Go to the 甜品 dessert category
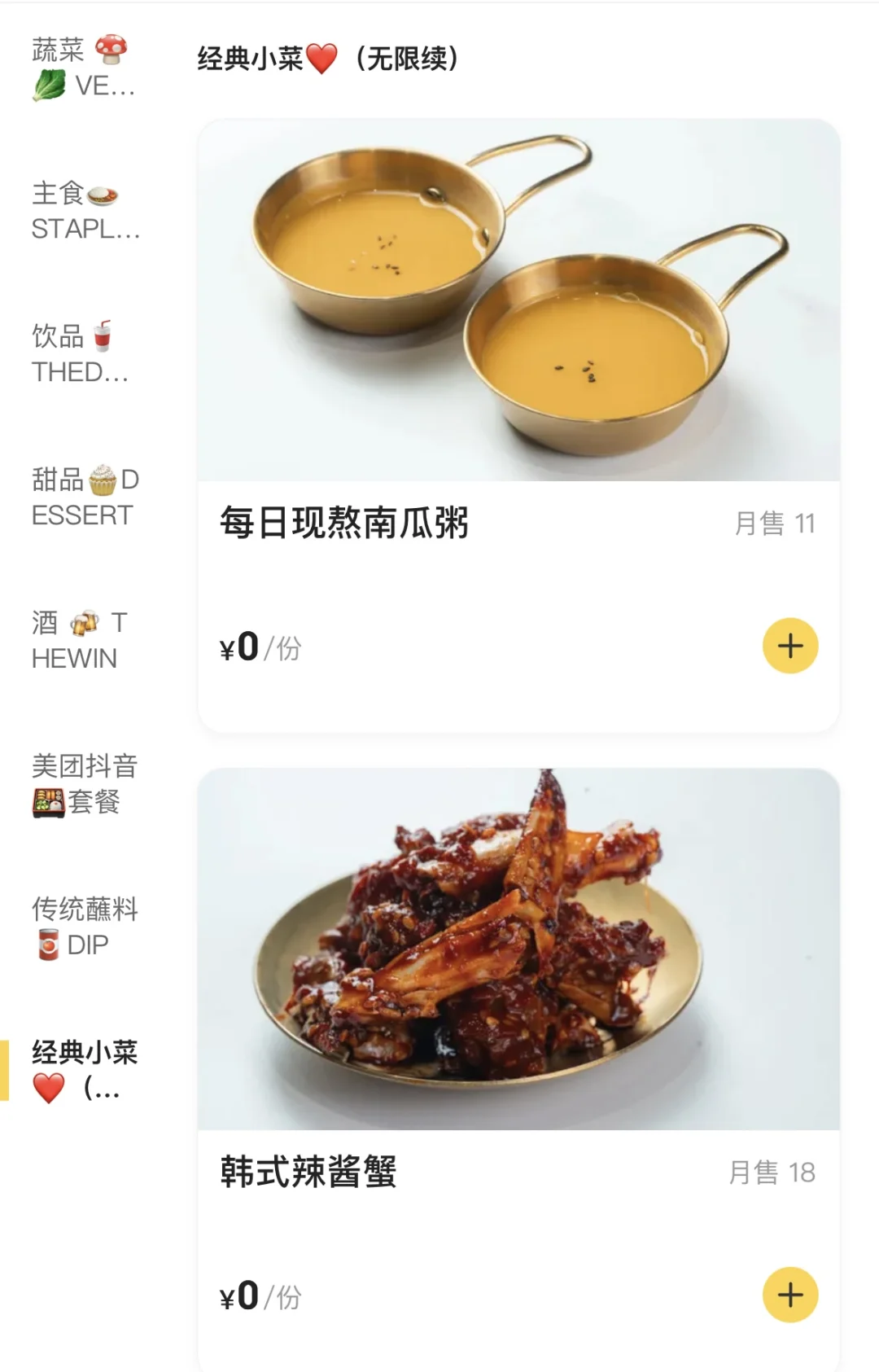 [85, 498]
